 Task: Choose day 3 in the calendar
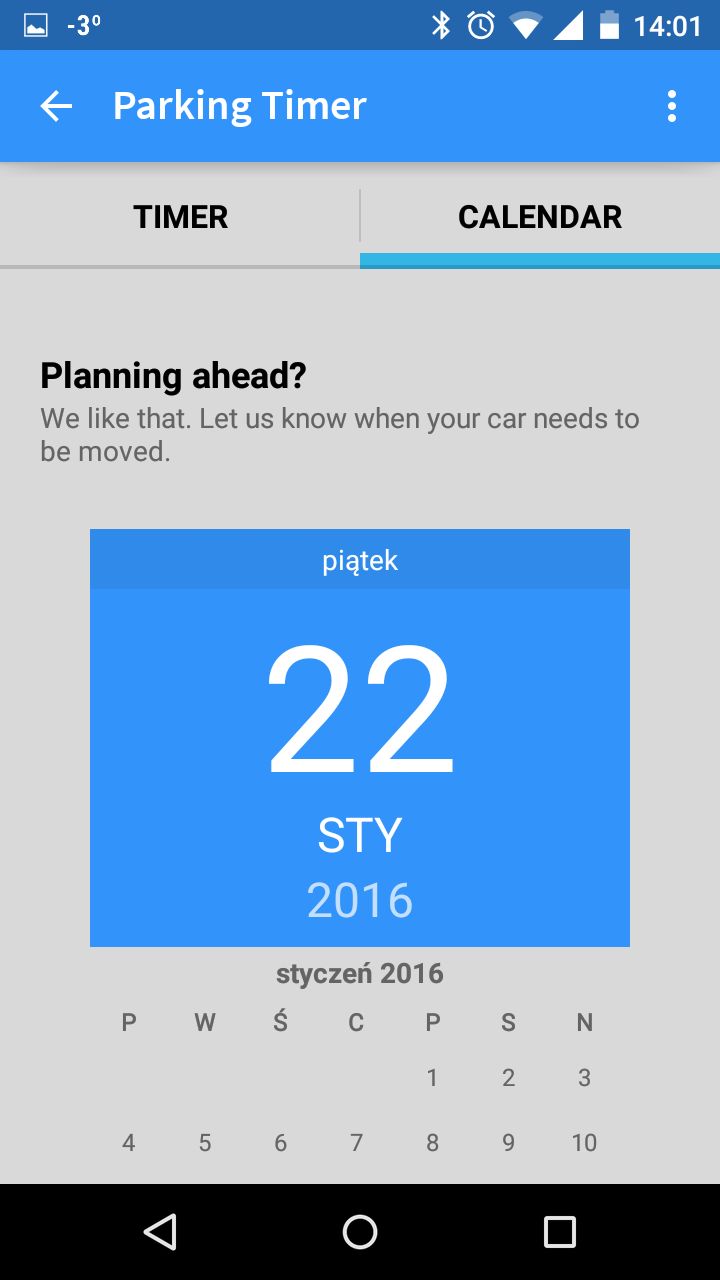click(x=584, y=1078)
